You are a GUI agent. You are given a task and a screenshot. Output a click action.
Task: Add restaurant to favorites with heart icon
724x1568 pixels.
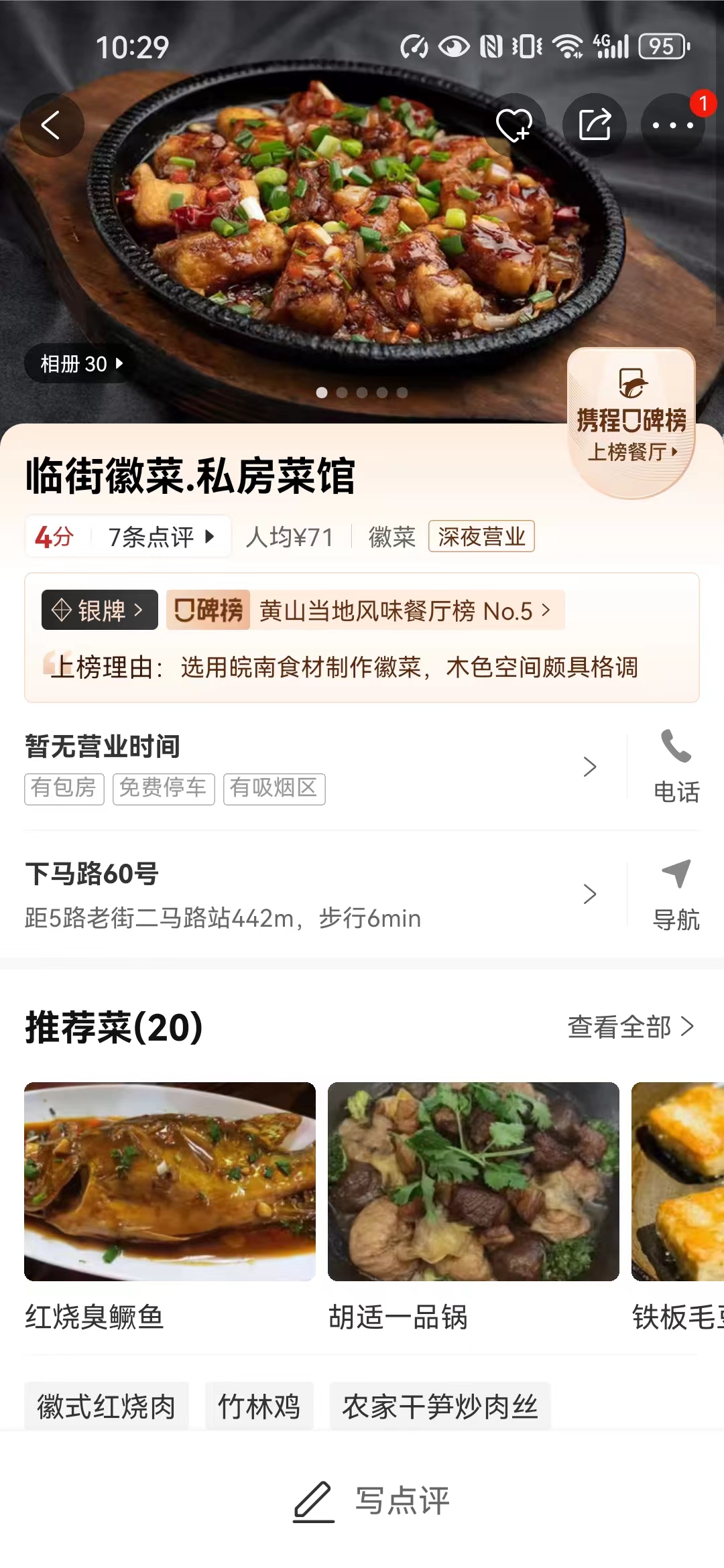[514, 125]
